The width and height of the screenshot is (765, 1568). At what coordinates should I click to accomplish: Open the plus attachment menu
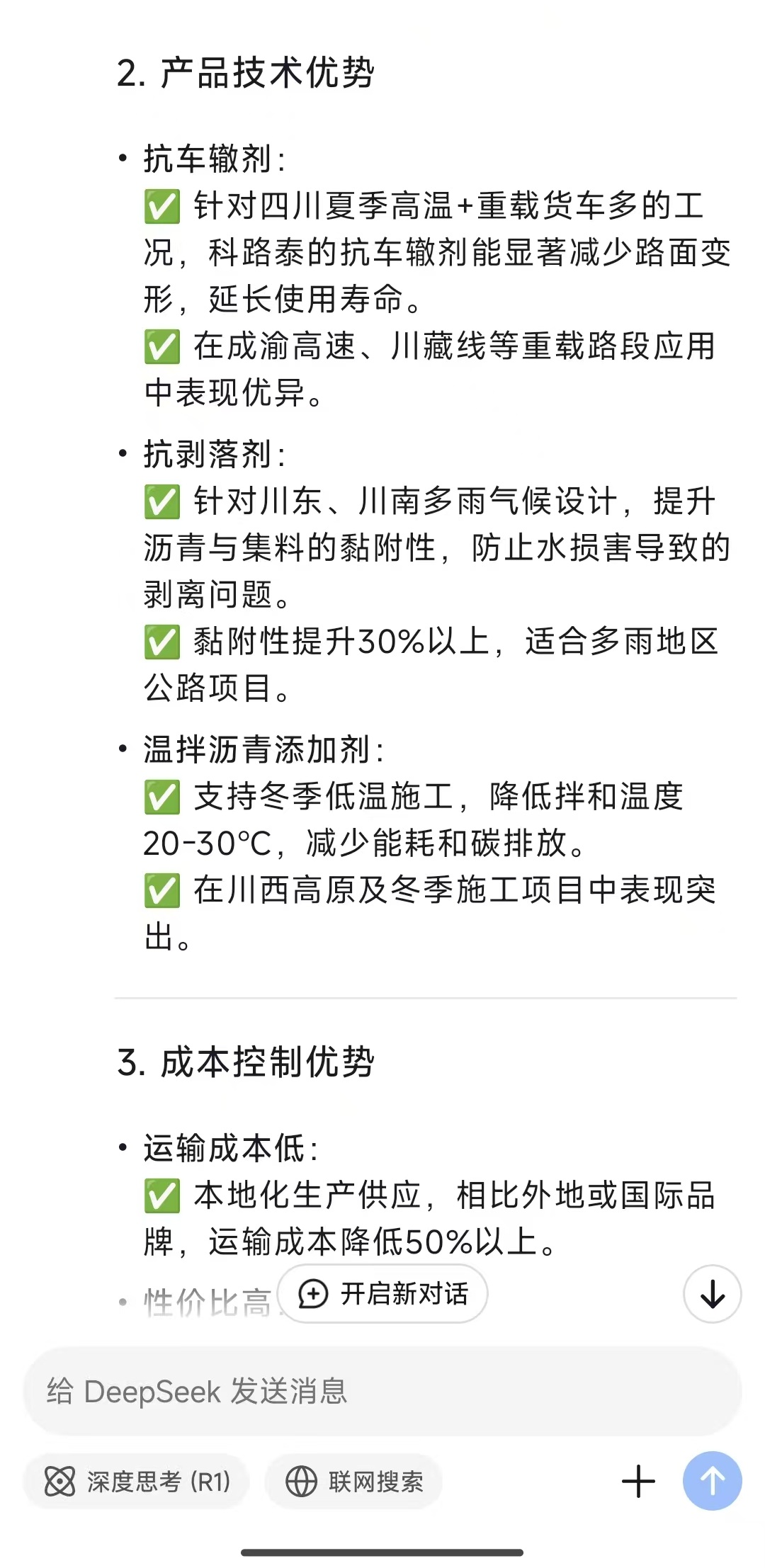point(638,1481)
